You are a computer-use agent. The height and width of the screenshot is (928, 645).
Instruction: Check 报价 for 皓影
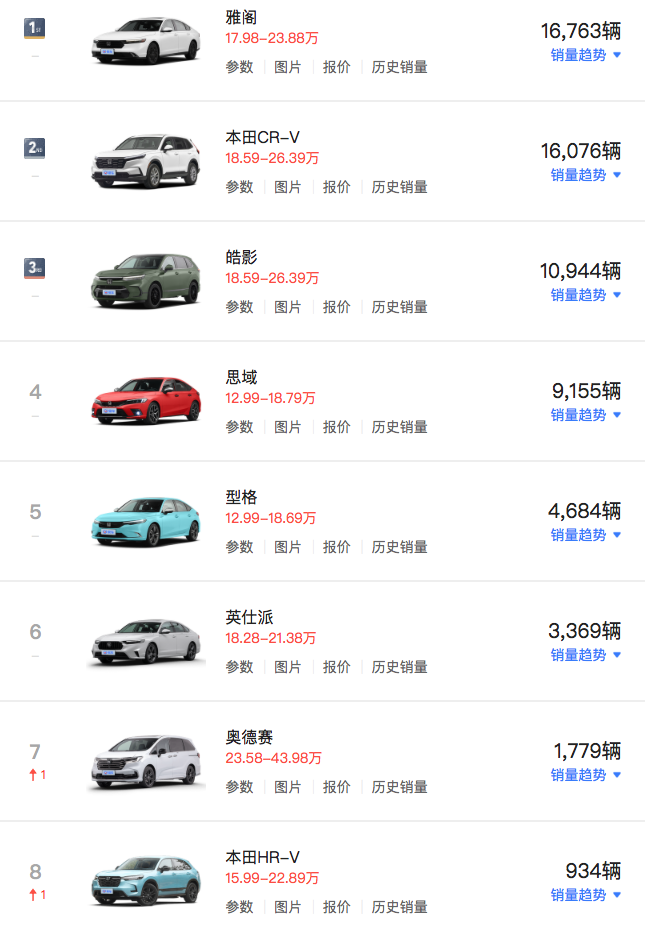[x=336, y=307]
